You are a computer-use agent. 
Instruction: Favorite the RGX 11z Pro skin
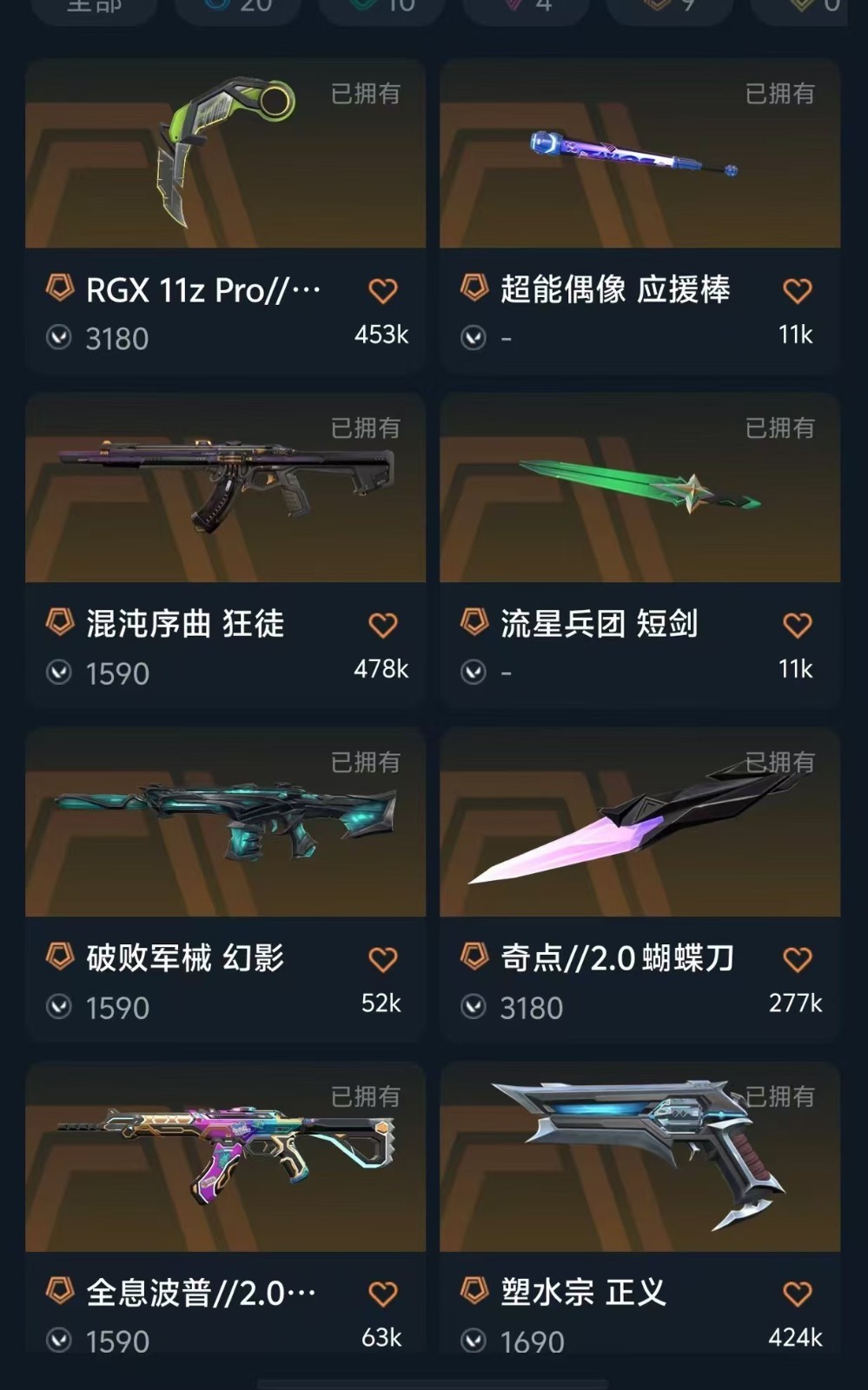point(383,291)
